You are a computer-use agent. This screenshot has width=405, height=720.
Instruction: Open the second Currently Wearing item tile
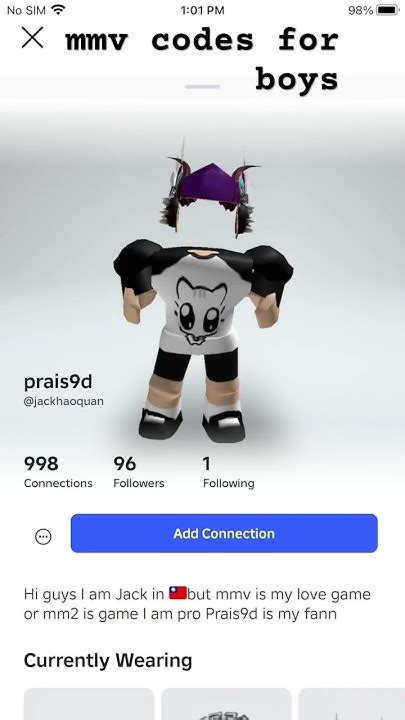(226, 704)
